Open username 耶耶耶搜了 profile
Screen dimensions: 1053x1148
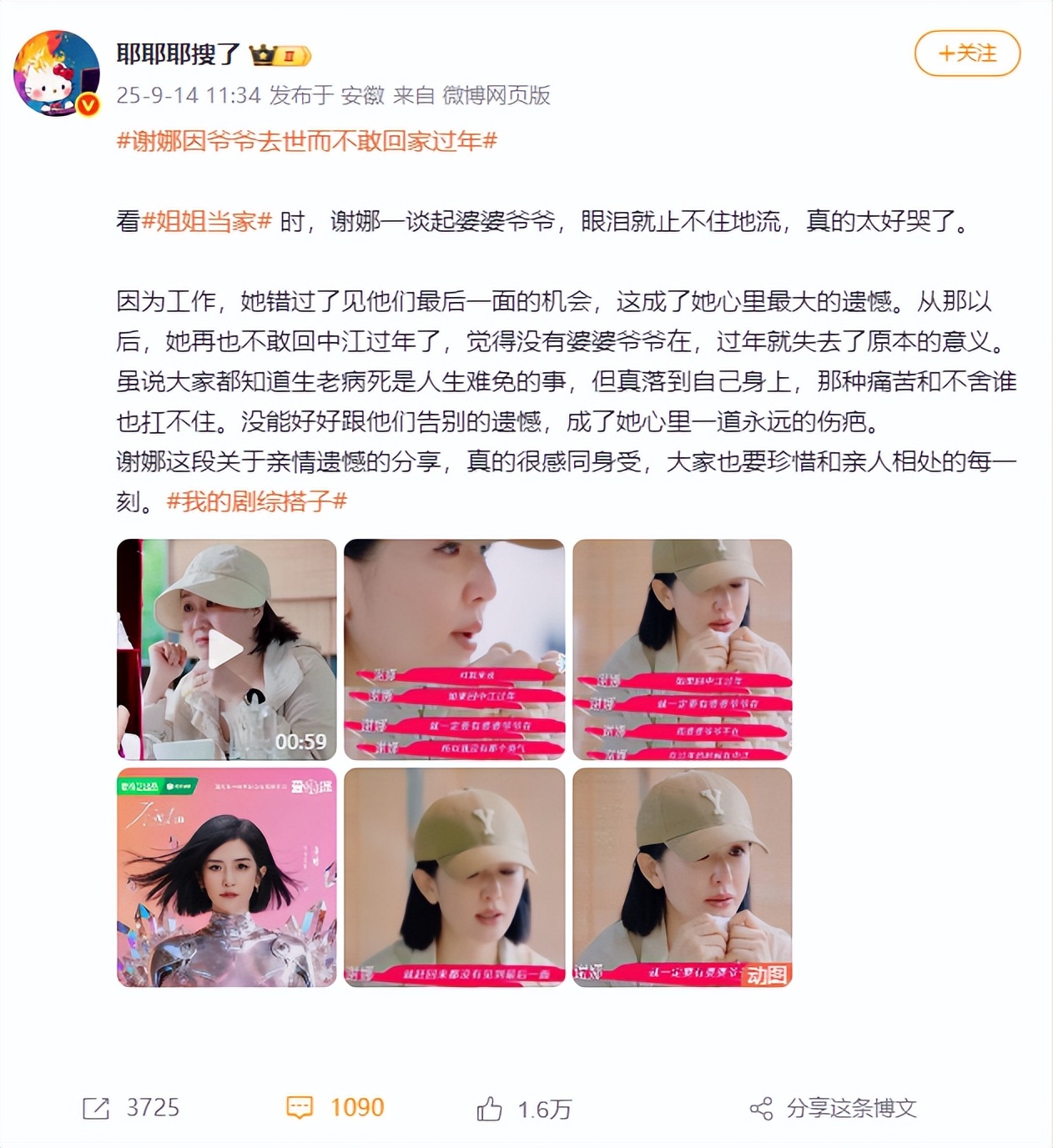178,54
